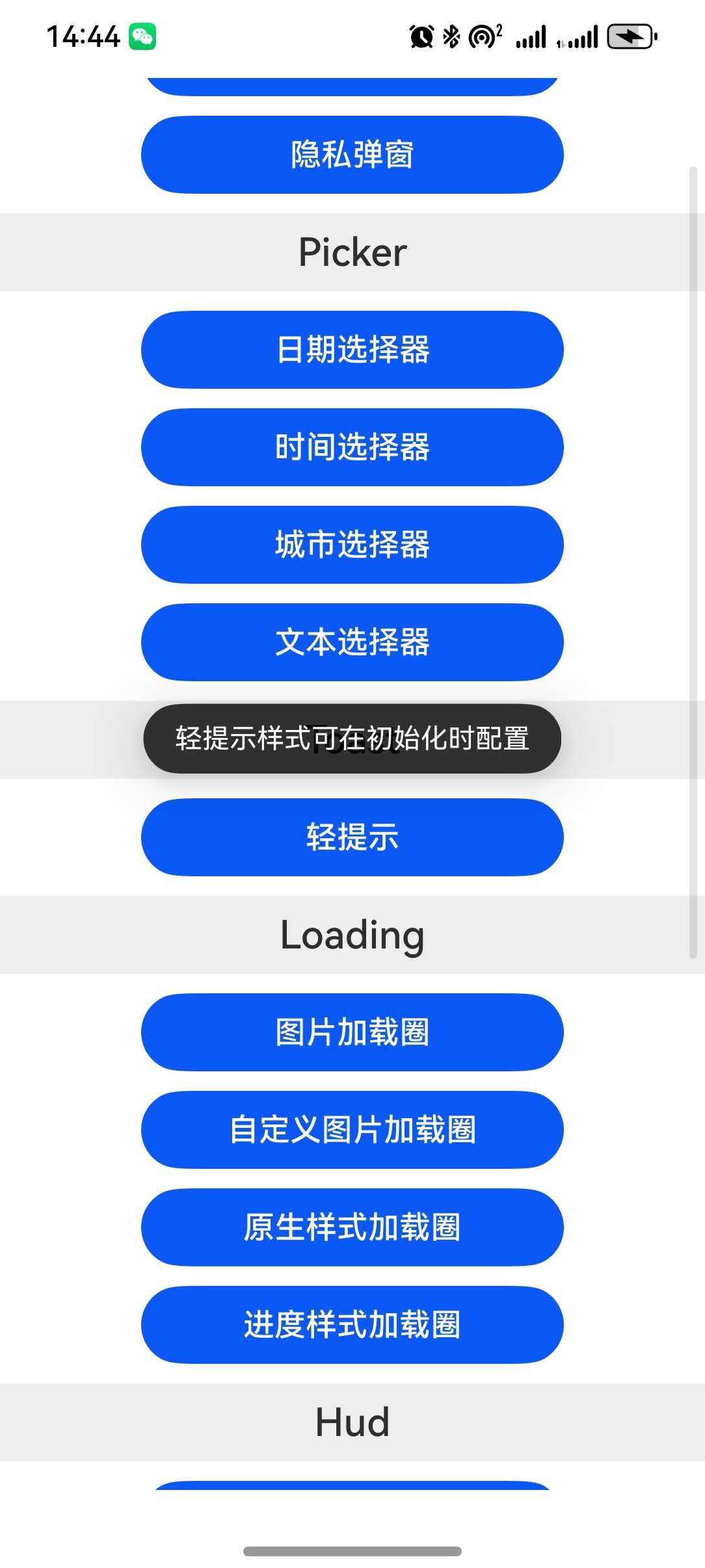705x1568 pixels.
Task: Tap the hotspot status icon
Action: tap(481, 37)
